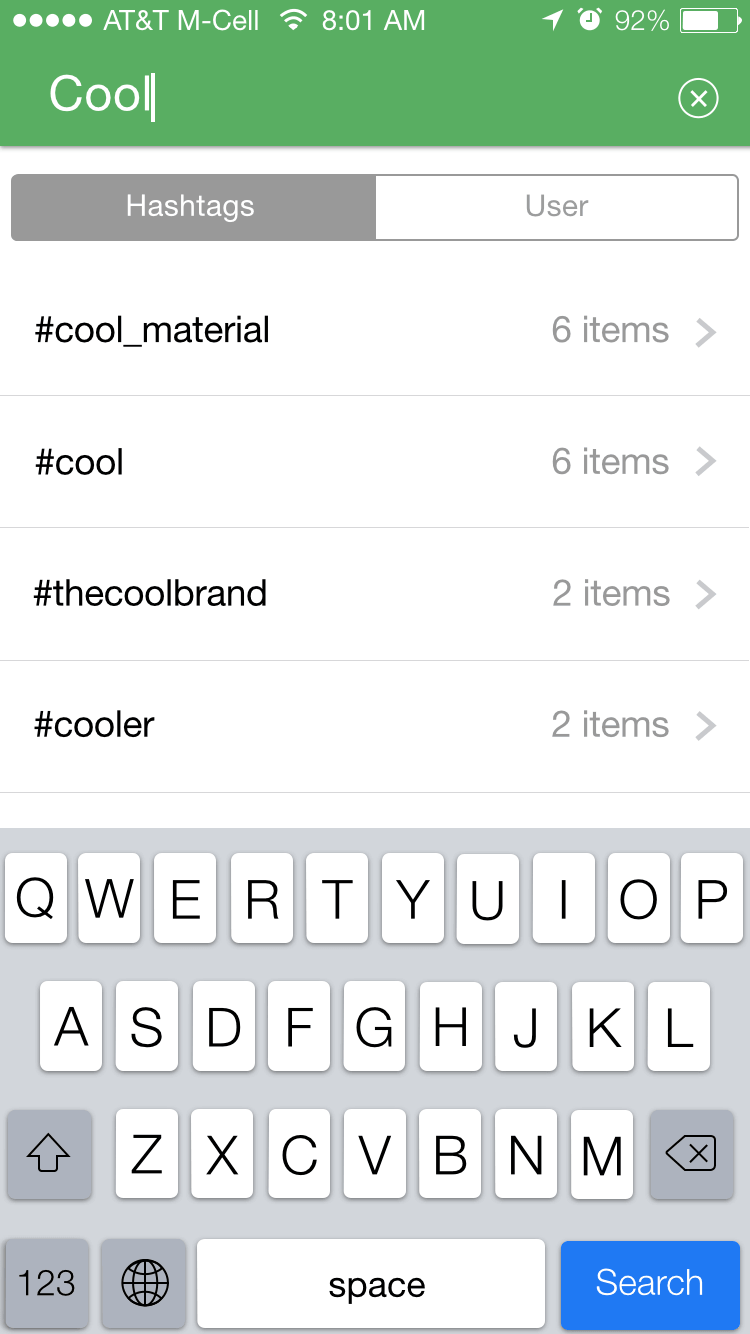Switch to the User tab

[x=556, y=207]
